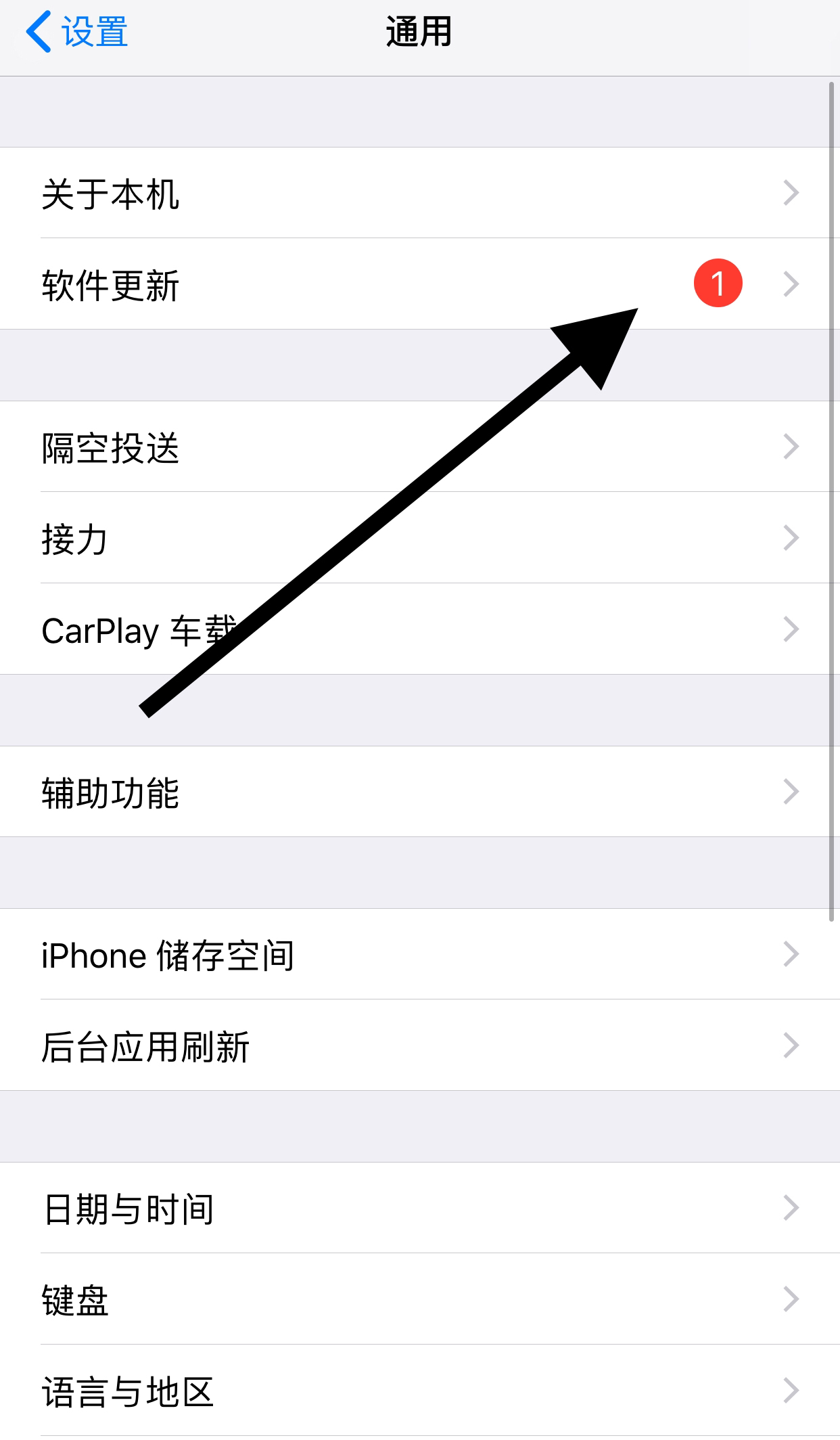Open 辅助功能

point(419,792)
